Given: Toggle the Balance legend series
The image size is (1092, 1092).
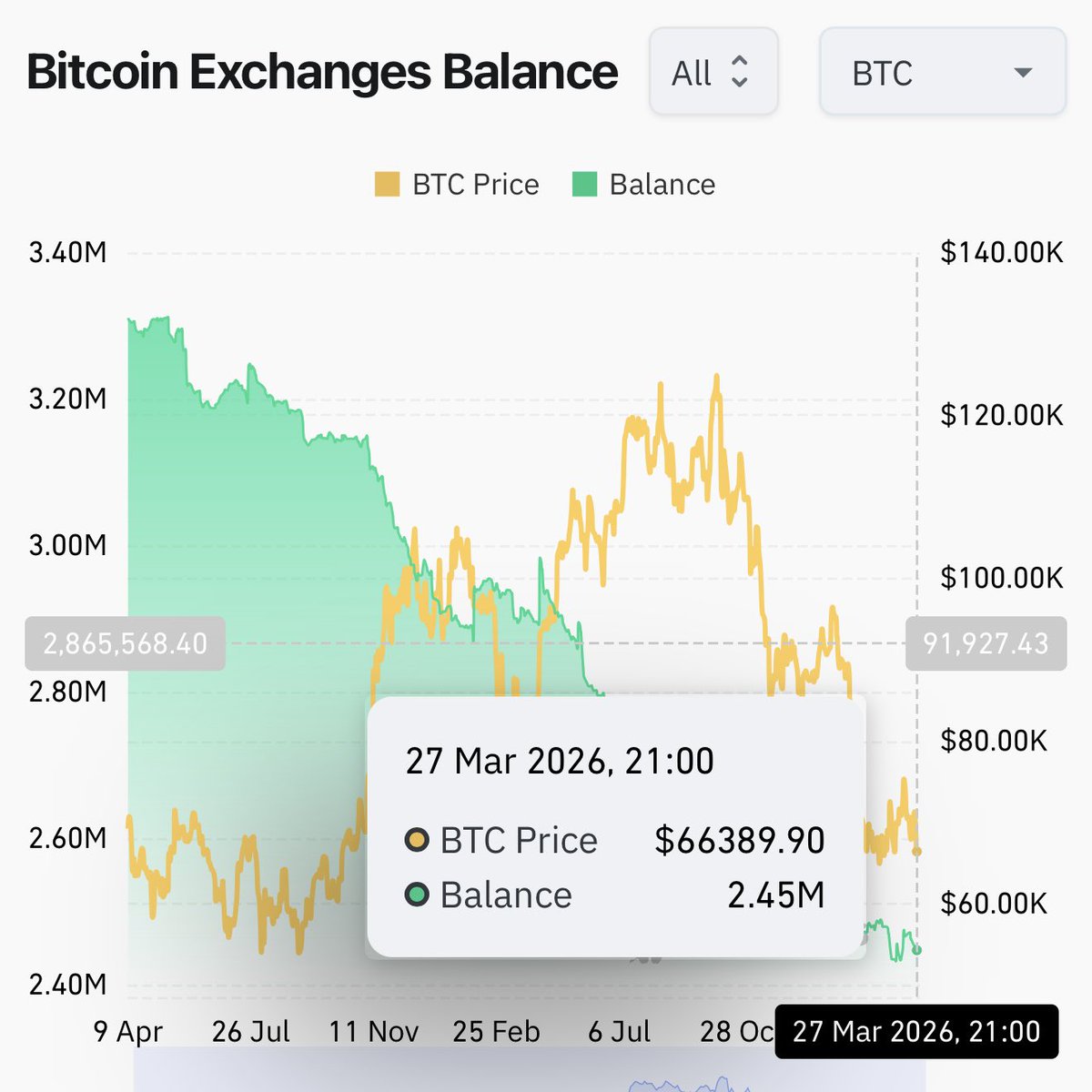Looking at the screenshot, I should point(643,185).
